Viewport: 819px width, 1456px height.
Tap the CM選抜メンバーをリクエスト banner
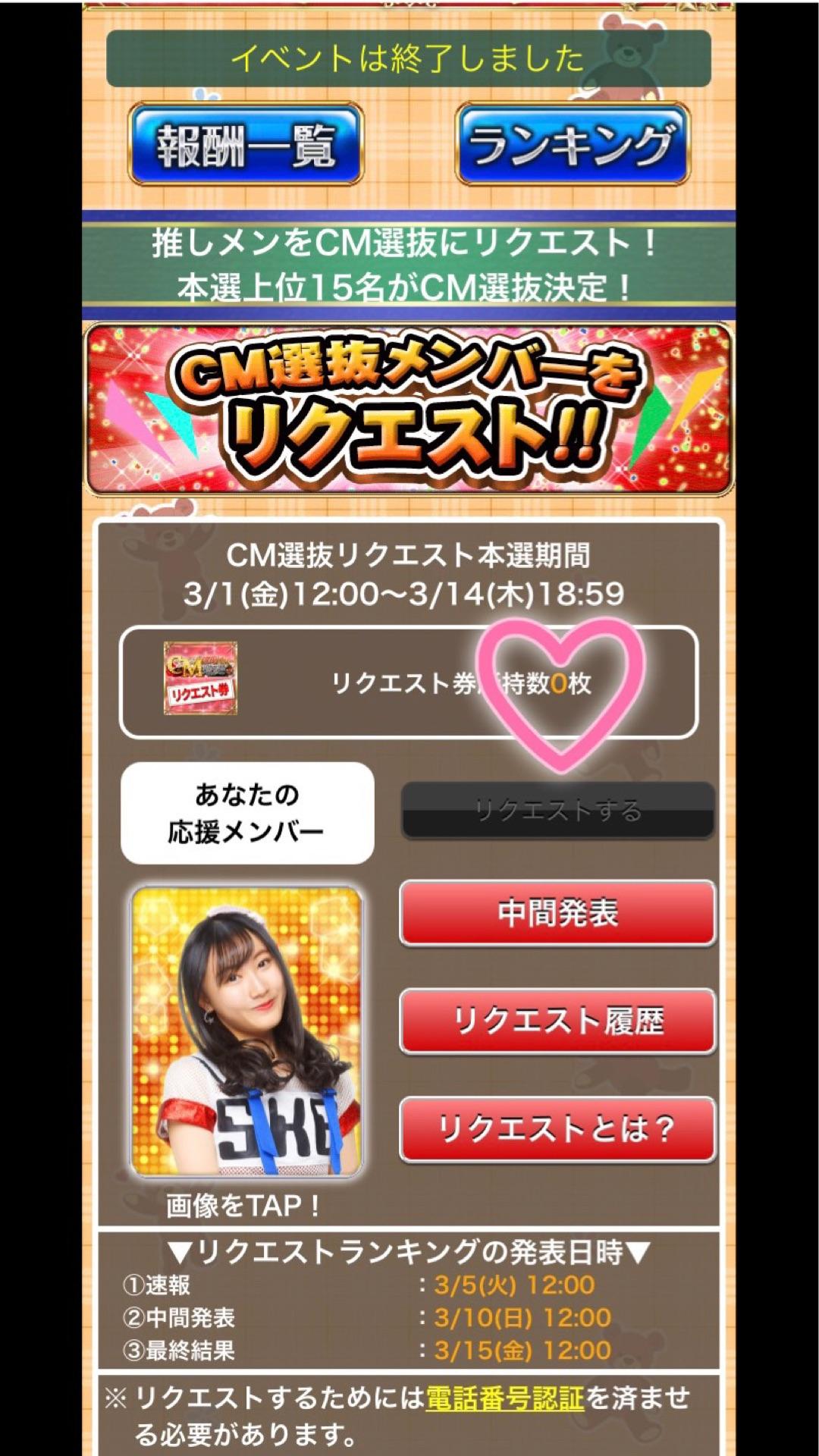[x=408, y=409]
